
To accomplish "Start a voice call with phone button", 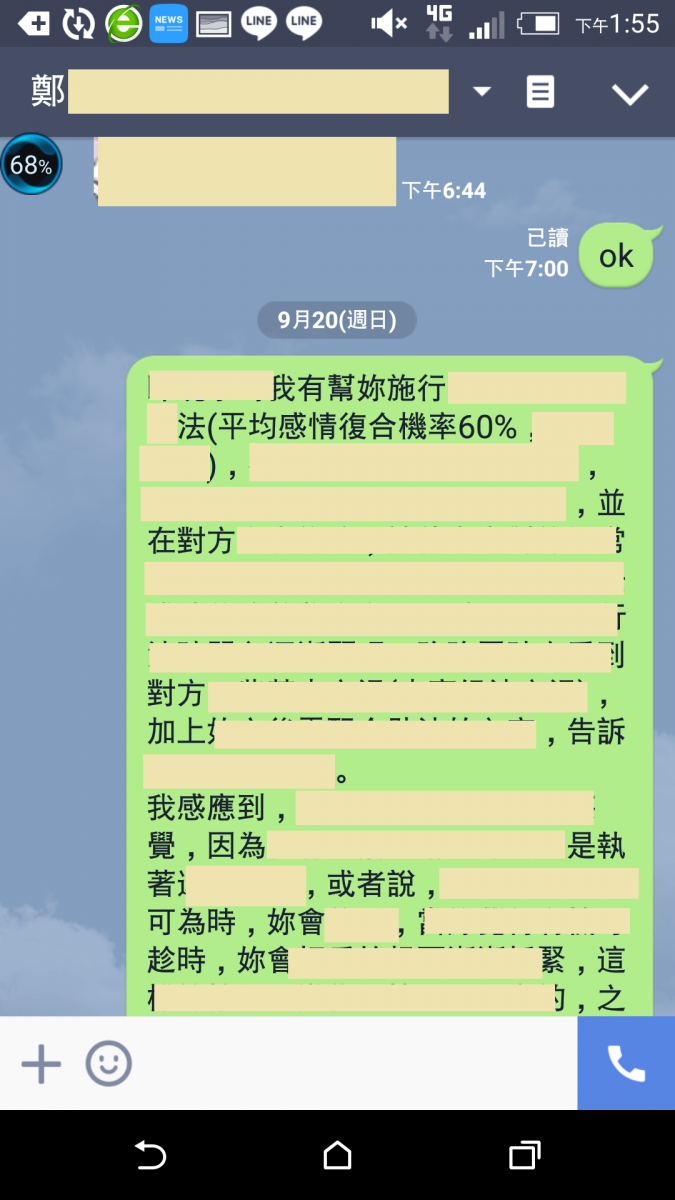I will tap(626, 1064).
